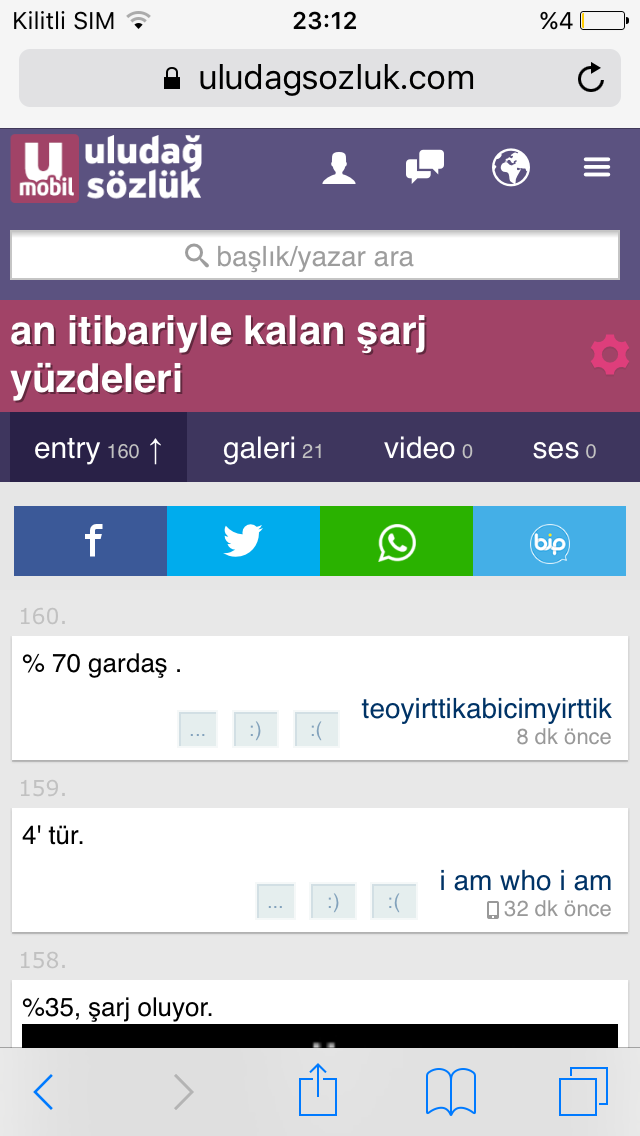Select the entry tab

[x=98, y=449]
